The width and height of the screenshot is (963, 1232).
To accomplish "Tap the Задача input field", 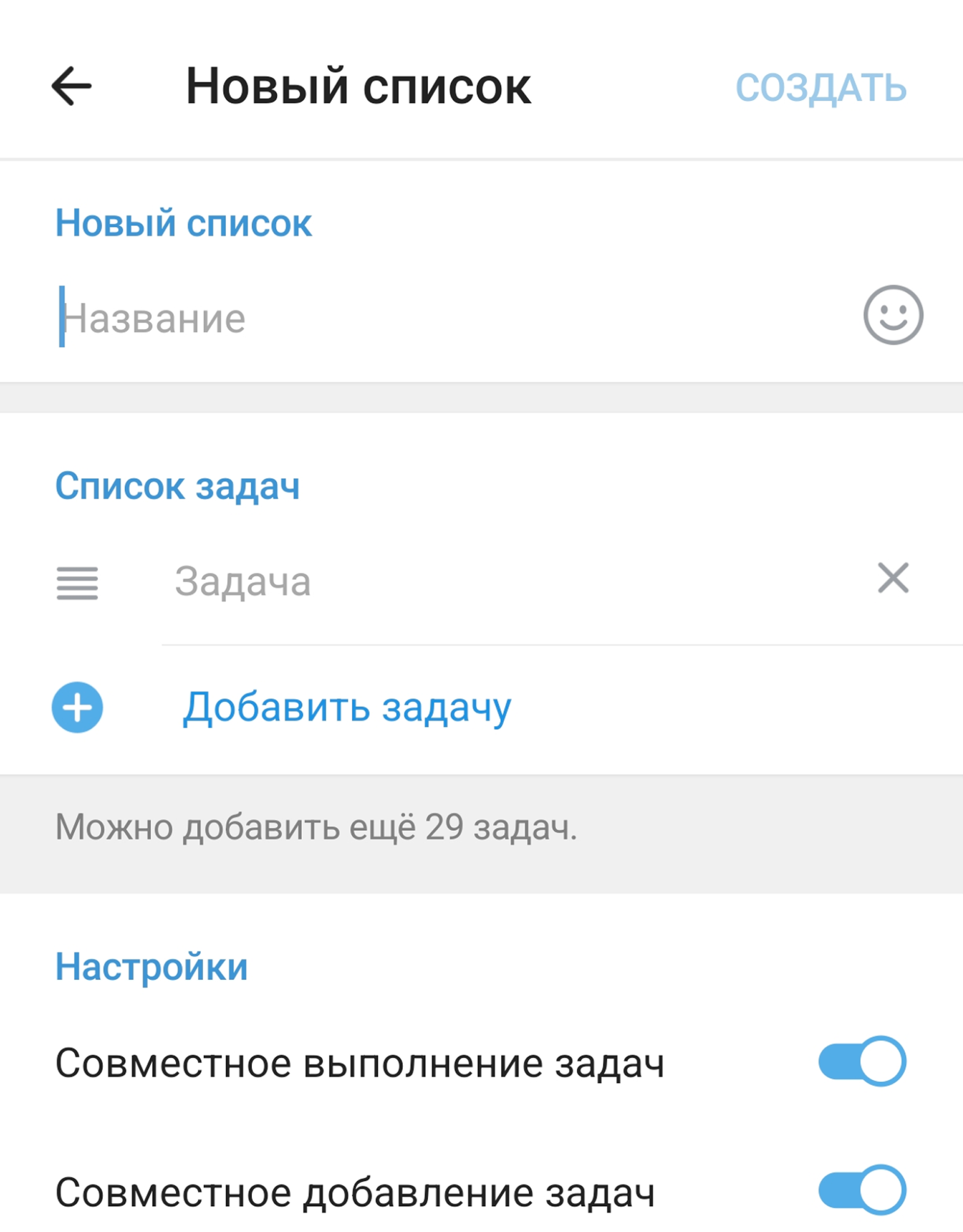I will coord(493,581).
